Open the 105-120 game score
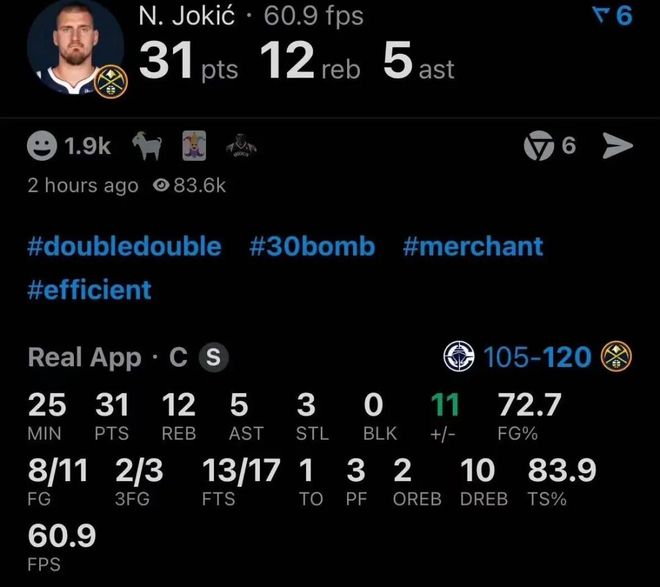 (x=537, y=356)
